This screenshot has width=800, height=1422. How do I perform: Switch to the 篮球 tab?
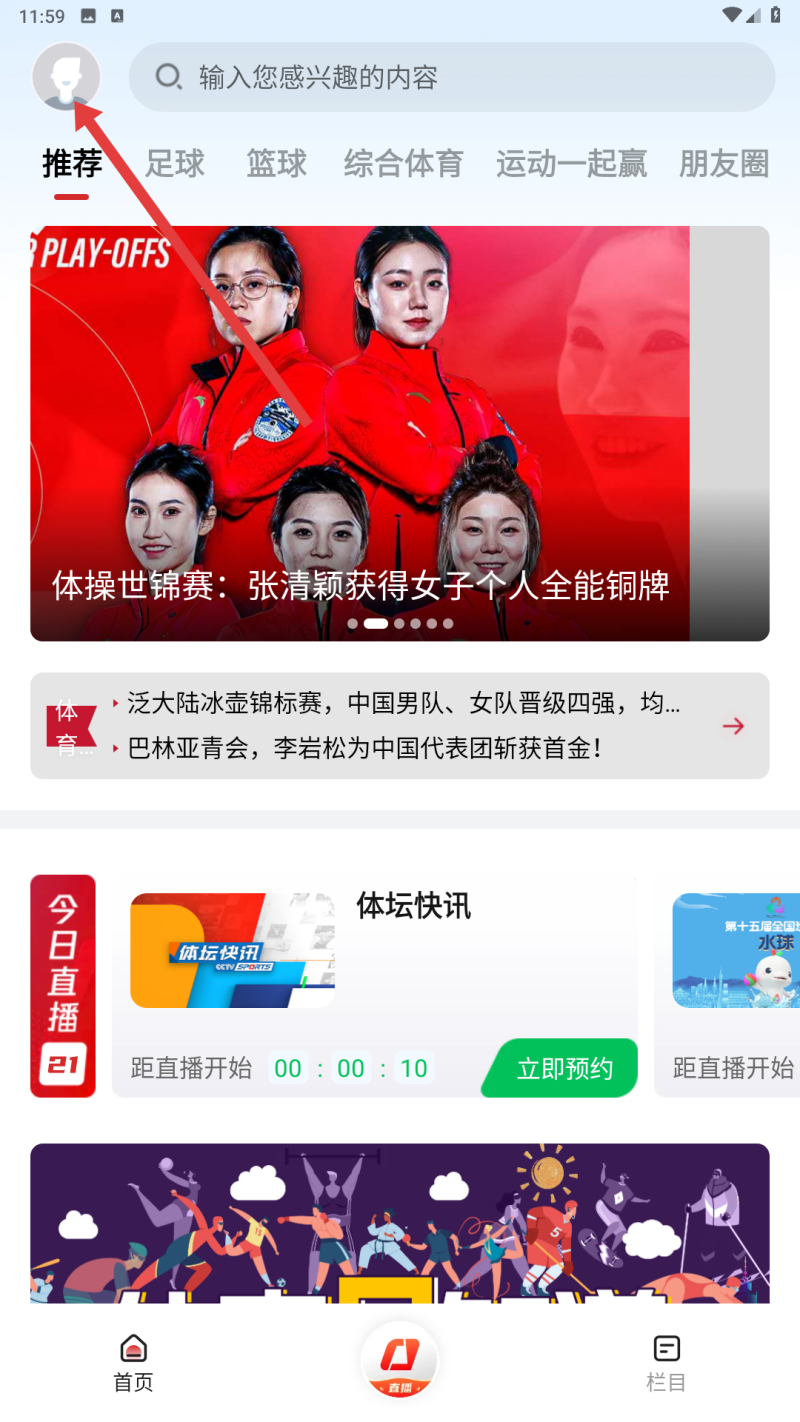point(277,163)
